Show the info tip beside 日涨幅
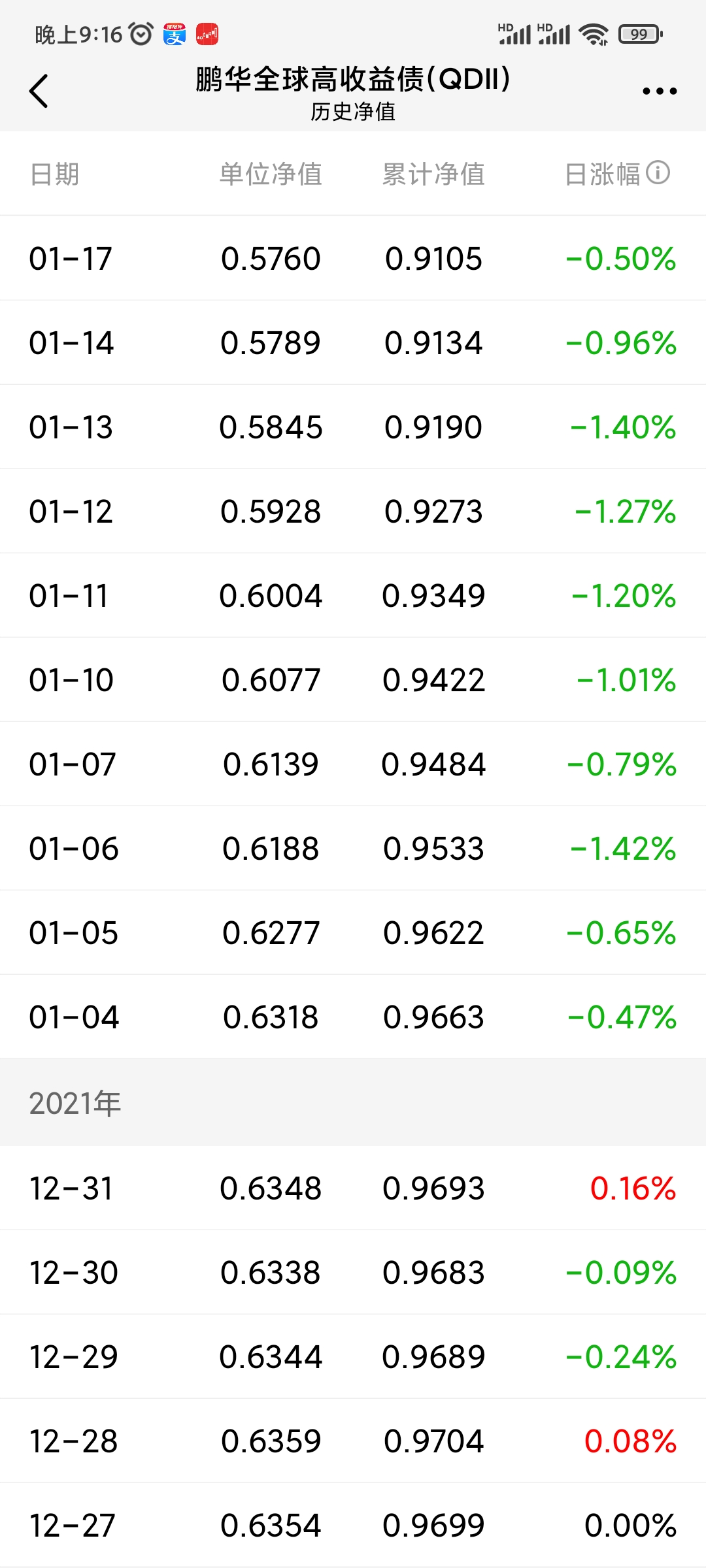The height and width of the screenshot is (1568, 706). click(x=658, y=173)
